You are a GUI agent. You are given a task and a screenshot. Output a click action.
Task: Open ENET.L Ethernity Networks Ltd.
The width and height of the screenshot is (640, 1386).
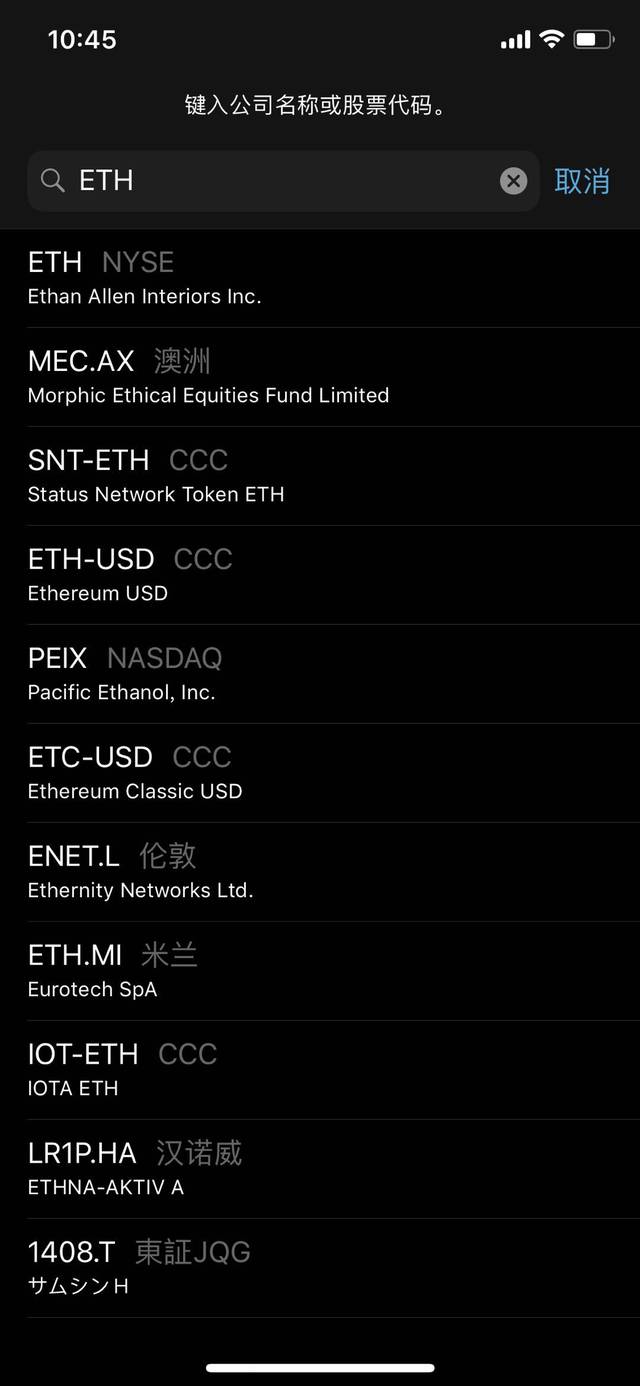tap(320, 872)
